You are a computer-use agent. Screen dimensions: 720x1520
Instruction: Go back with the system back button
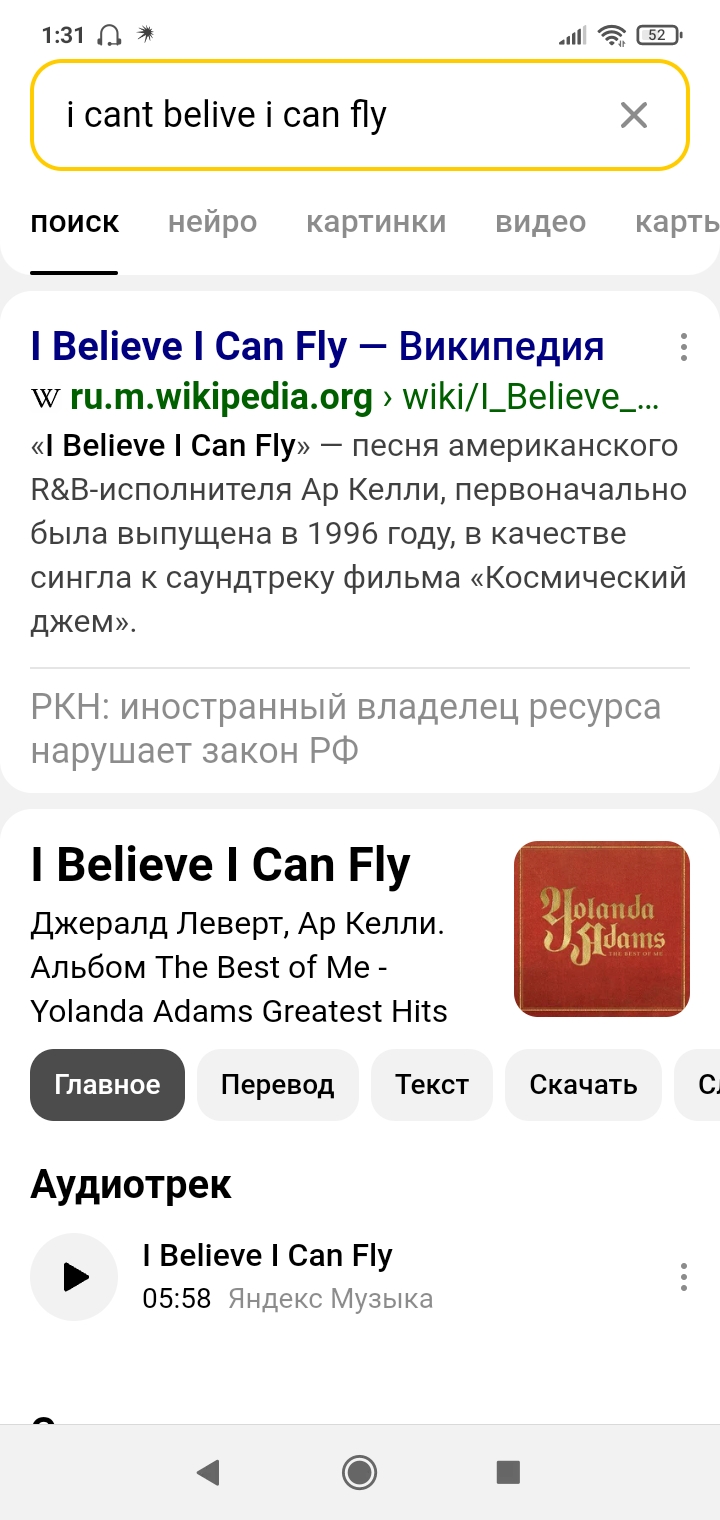pyautogui.click(x=208, y=1472)
